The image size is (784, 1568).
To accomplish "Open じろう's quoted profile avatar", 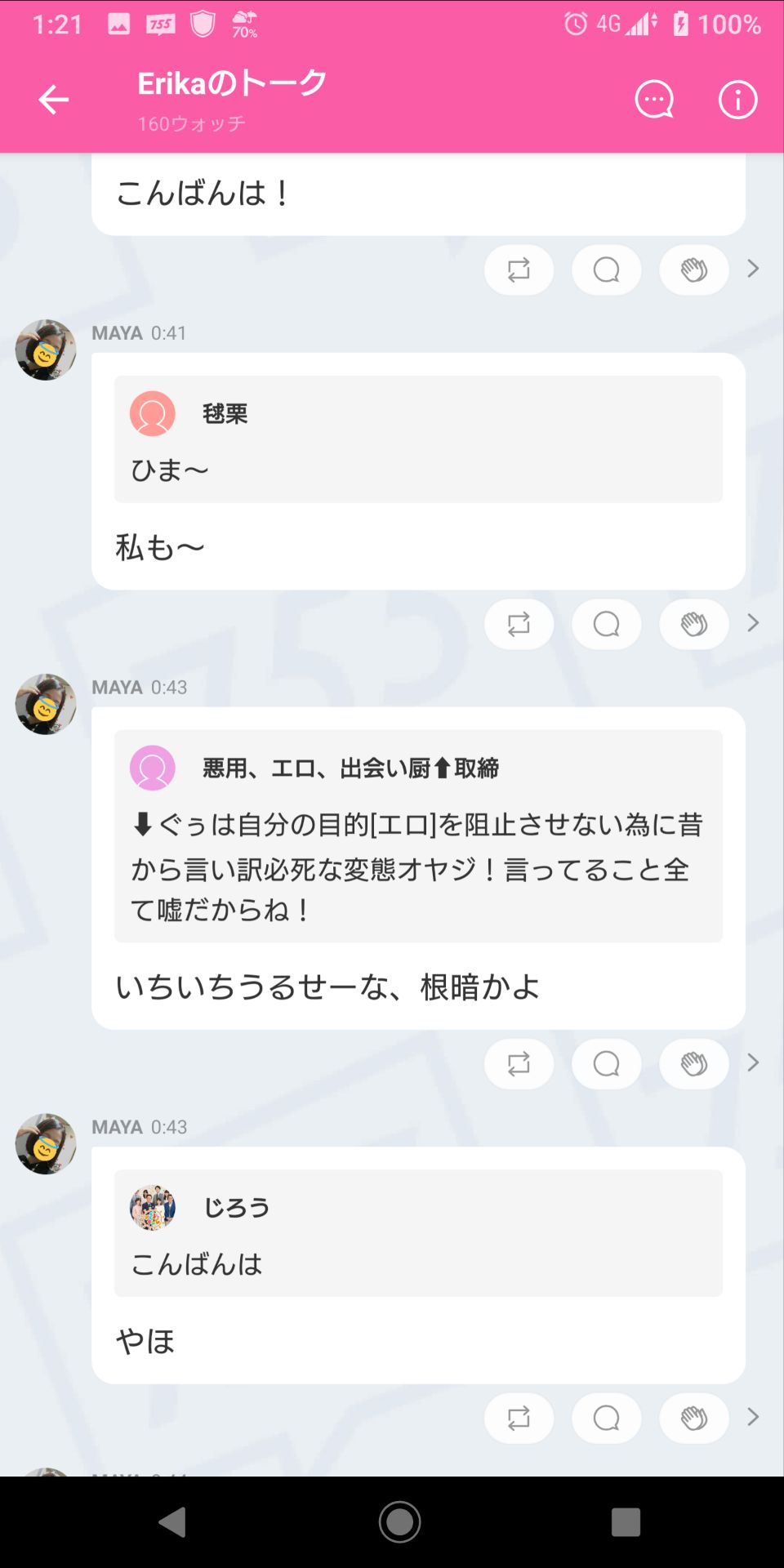I will (x=152, y=1208).
